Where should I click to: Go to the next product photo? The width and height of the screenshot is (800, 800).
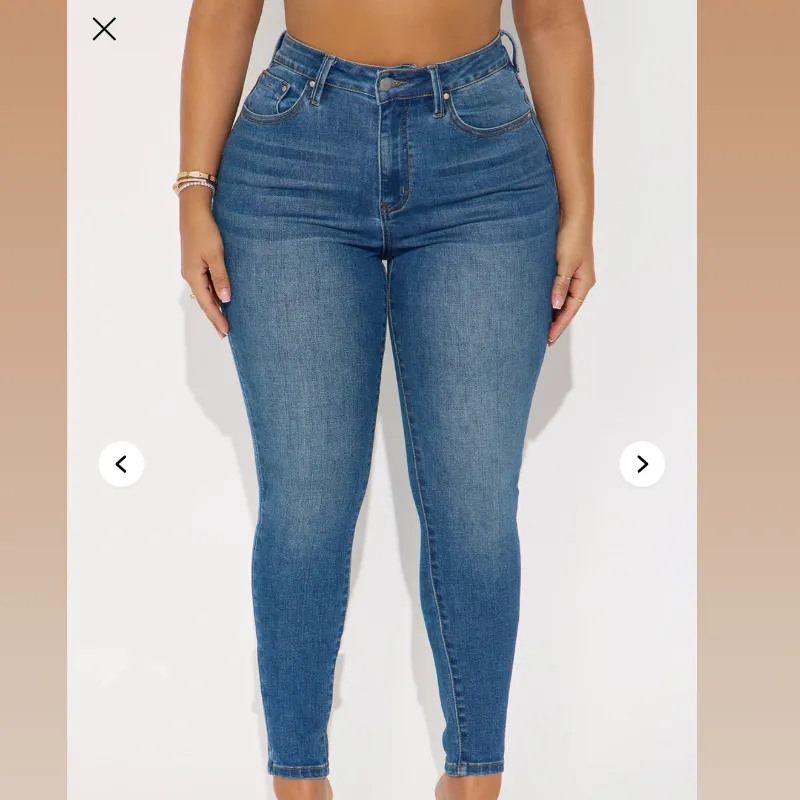(642, 464)
